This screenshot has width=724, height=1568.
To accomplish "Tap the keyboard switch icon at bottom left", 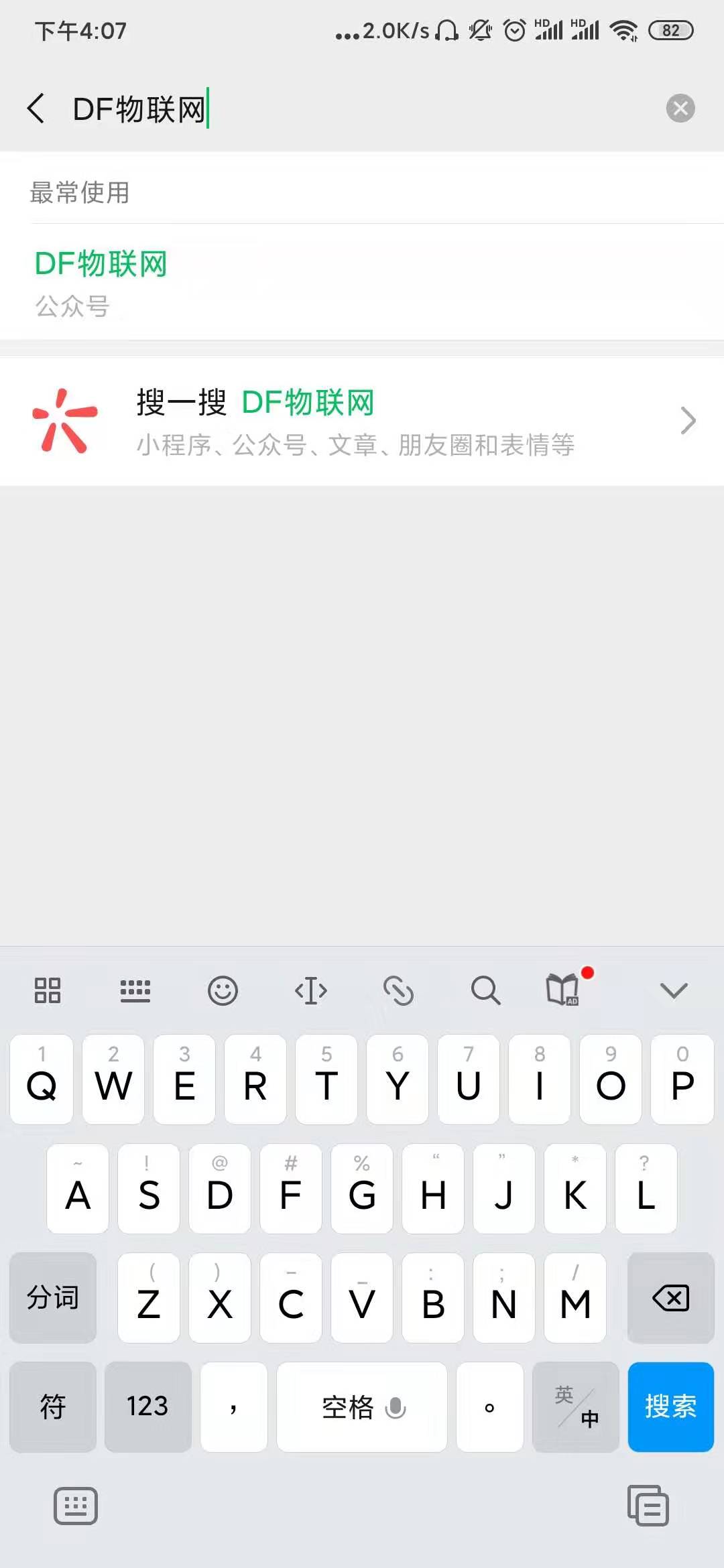I will tap(75, 1506).
